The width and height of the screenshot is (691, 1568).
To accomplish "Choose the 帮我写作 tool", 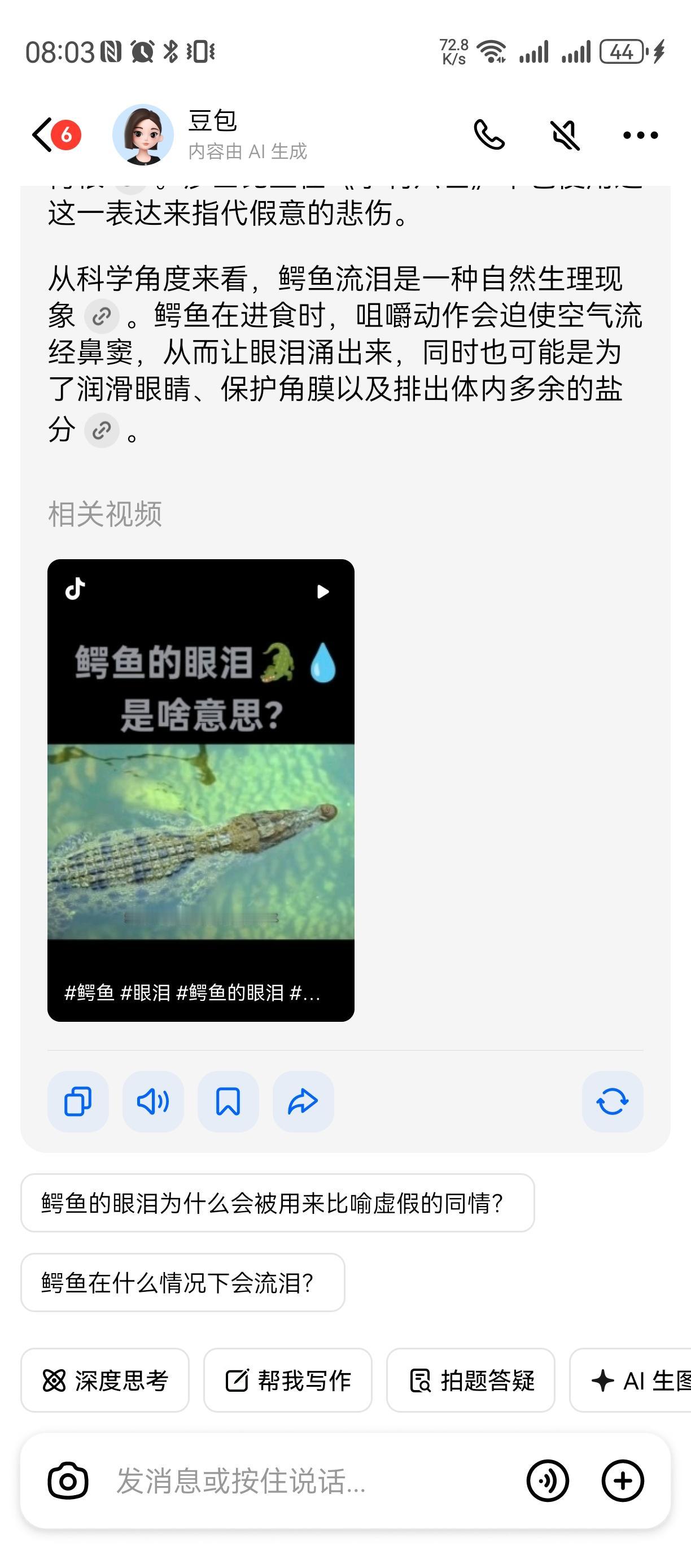I will point(288,1380).
